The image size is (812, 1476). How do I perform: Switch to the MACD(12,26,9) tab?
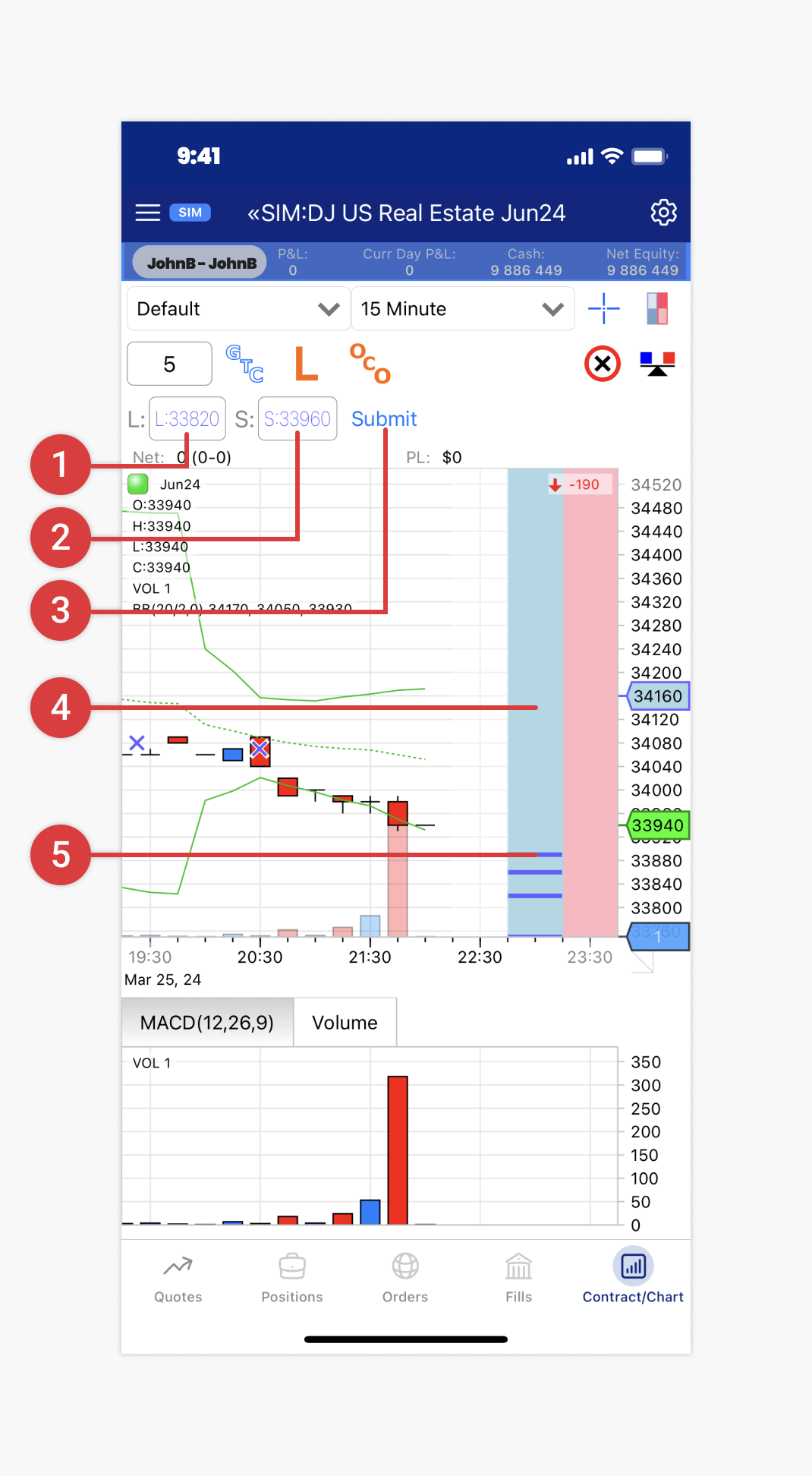tap(207, 1023)
